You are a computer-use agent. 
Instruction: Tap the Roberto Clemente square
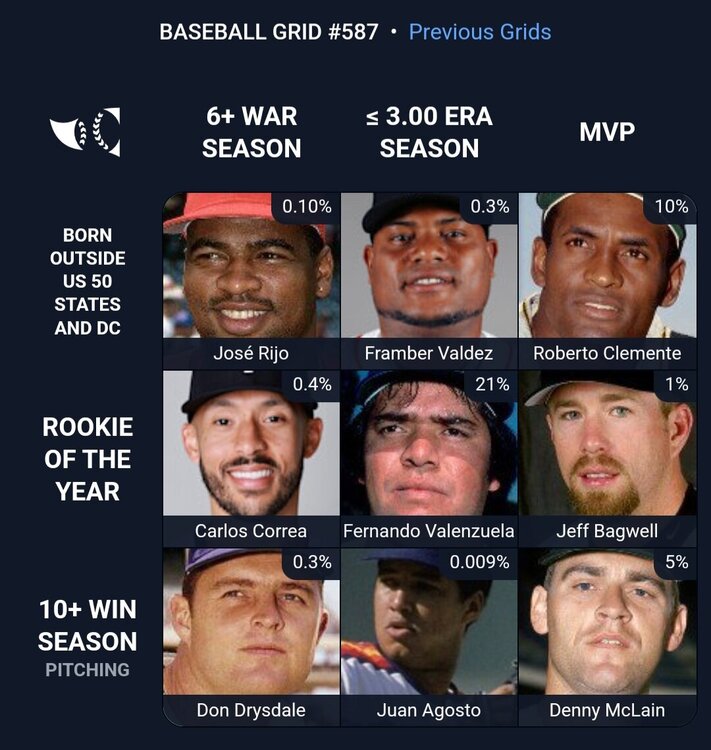607,280
